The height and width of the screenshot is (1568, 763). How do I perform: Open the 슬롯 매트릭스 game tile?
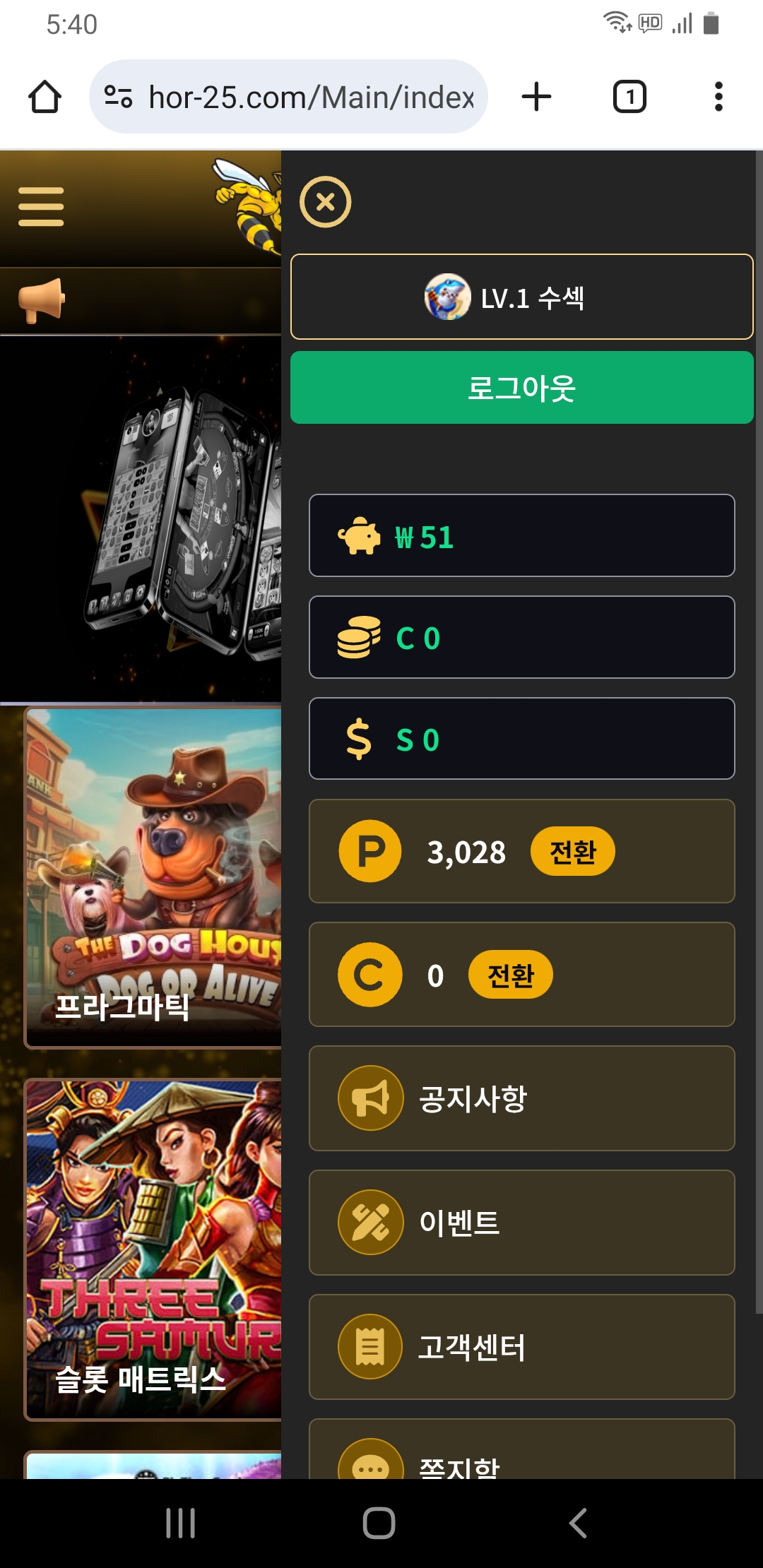pos(153,1249)
